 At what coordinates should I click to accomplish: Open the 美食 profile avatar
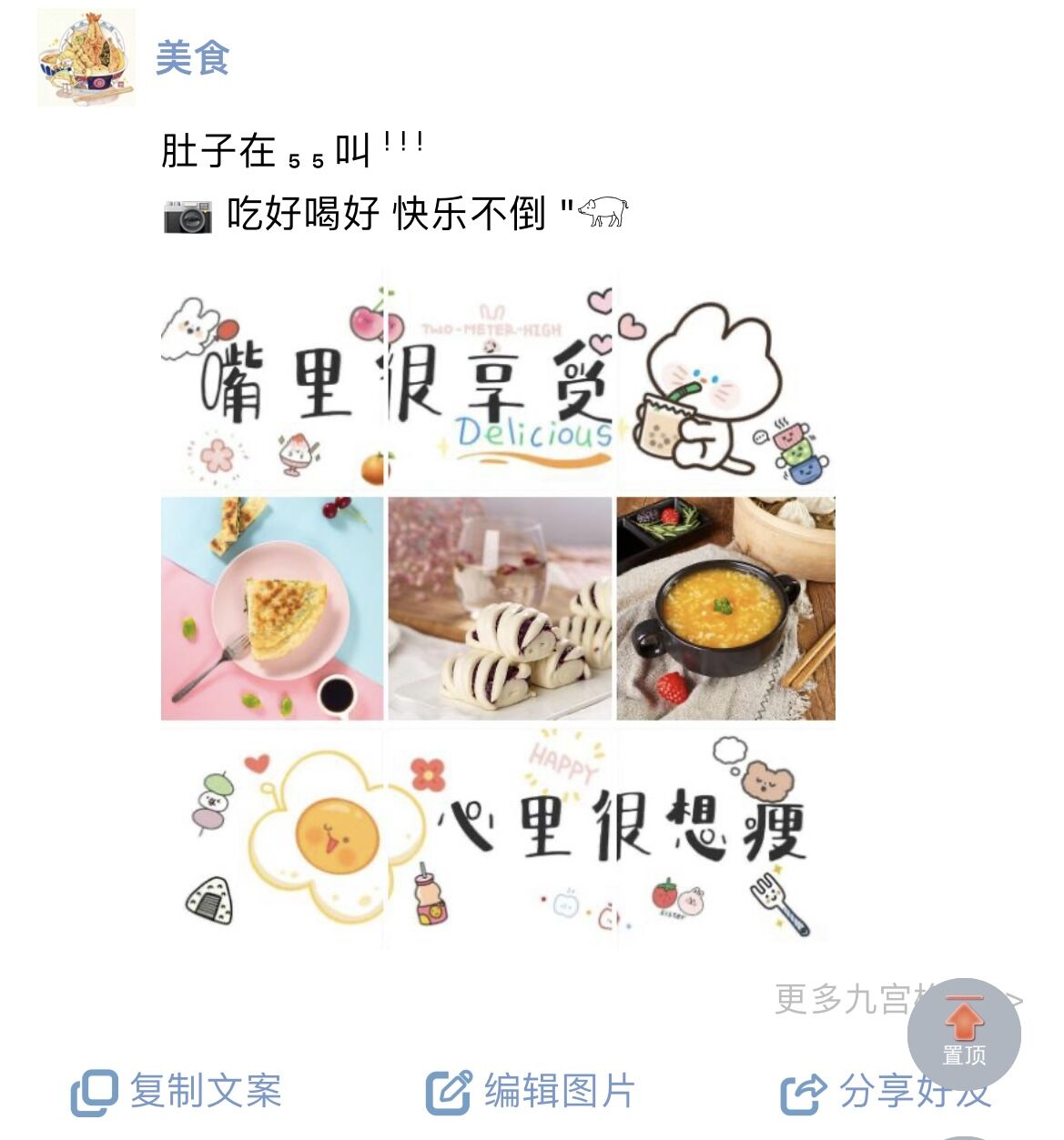86,58
